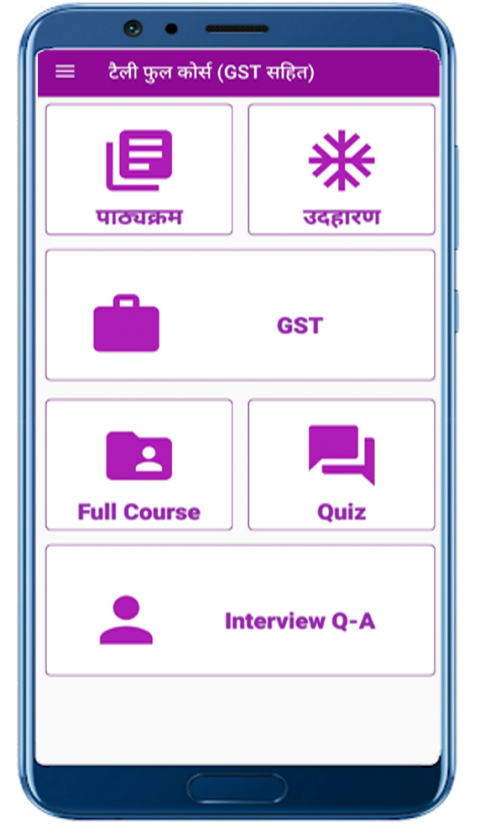The image size is (480, 839).
Task: Open the GST section
Action: [x=240, y=315]
